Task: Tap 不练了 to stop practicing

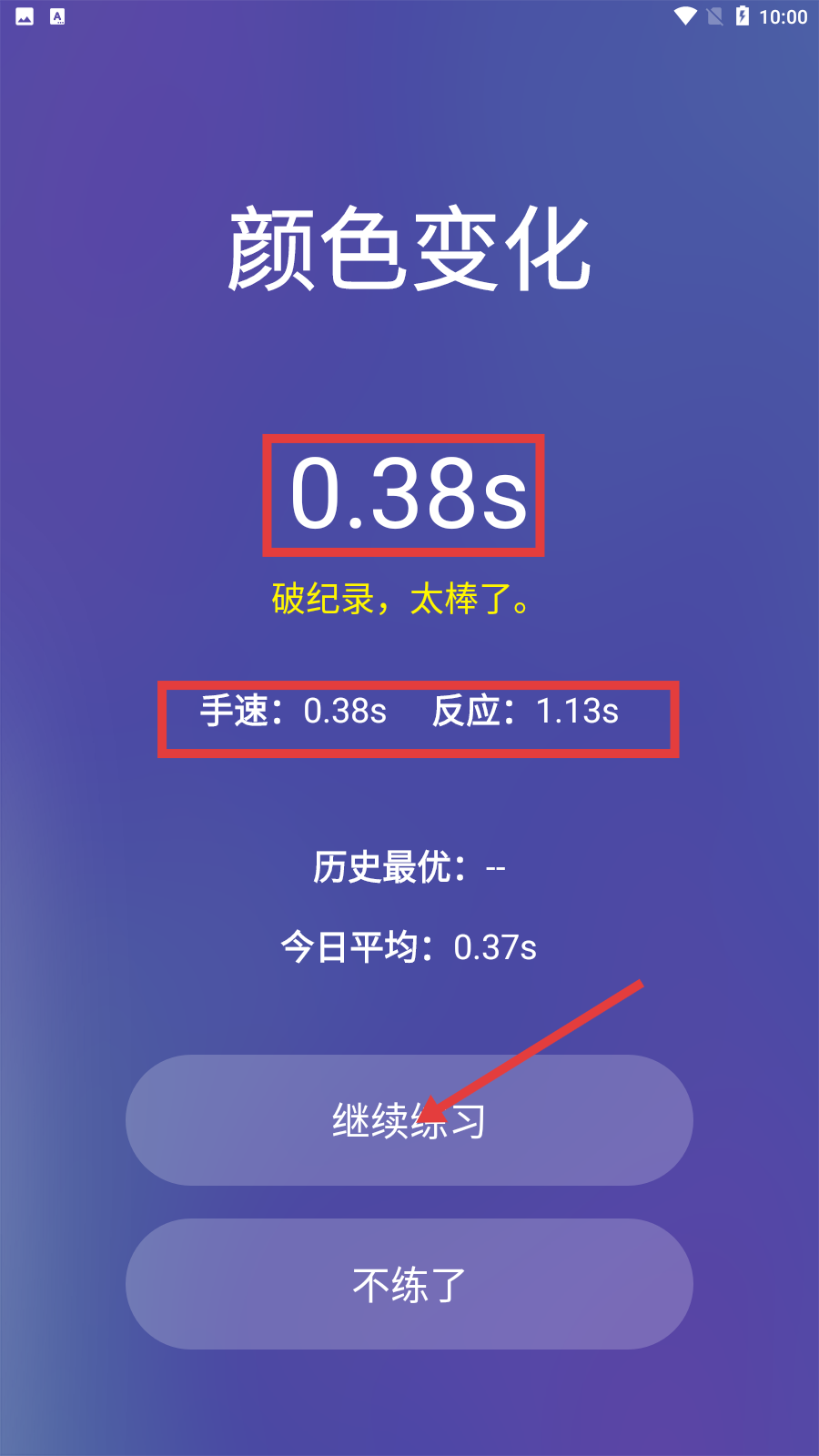Action: 409,1284
